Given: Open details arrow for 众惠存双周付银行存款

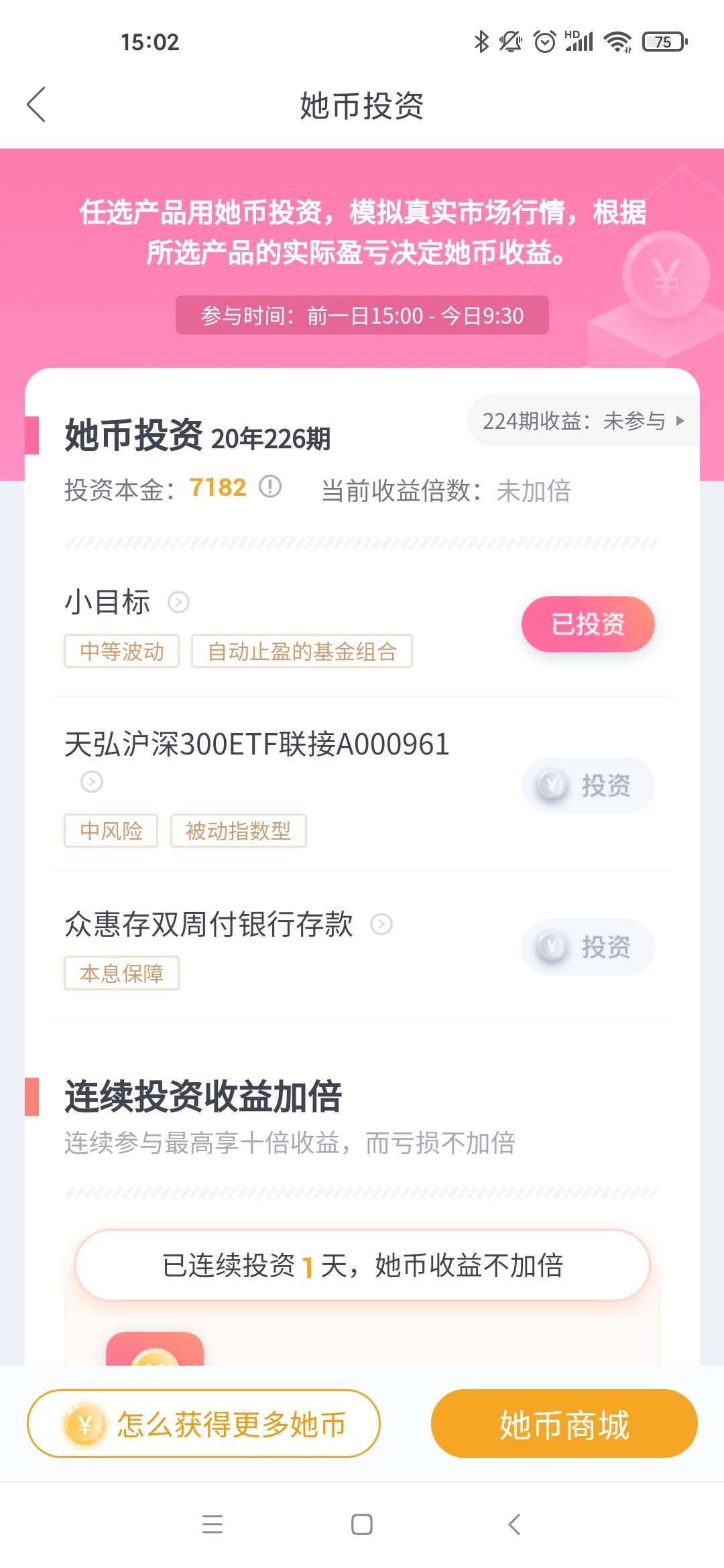Looking at the screenshot, I should (381, 924).
